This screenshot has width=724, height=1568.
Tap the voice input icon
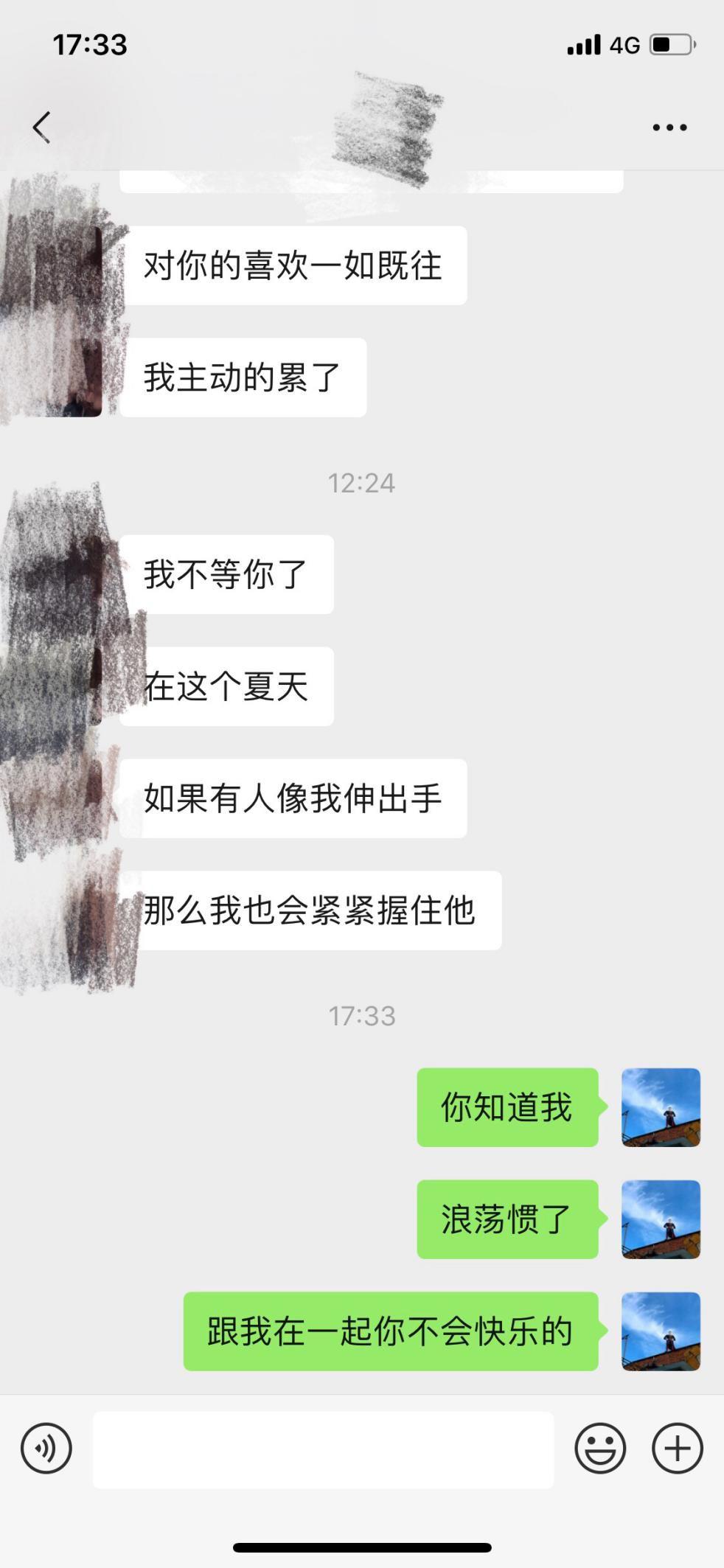(45, 1447)
